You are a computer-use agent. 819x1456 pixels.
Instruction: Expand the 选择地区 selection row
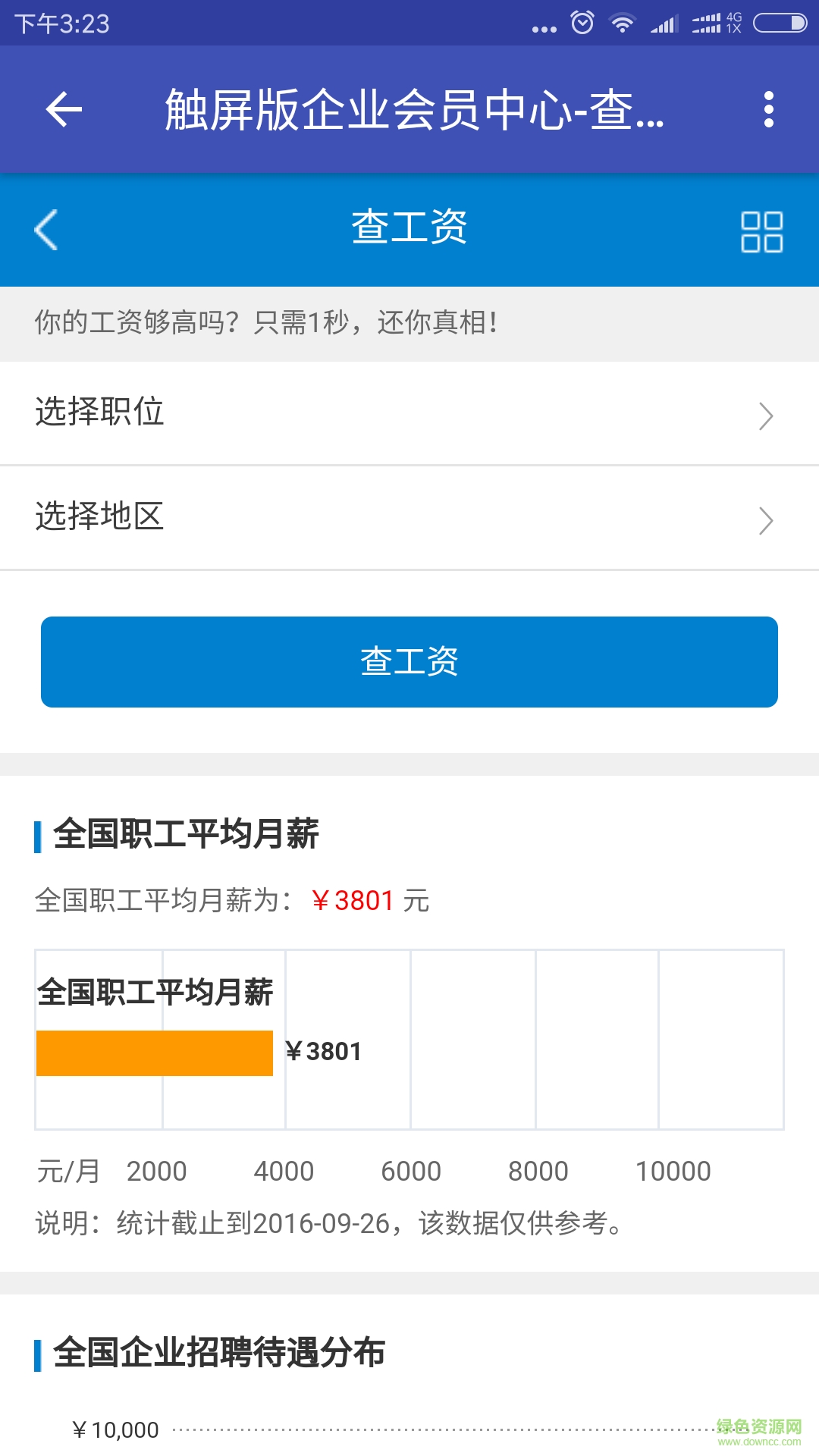(409, 519)
